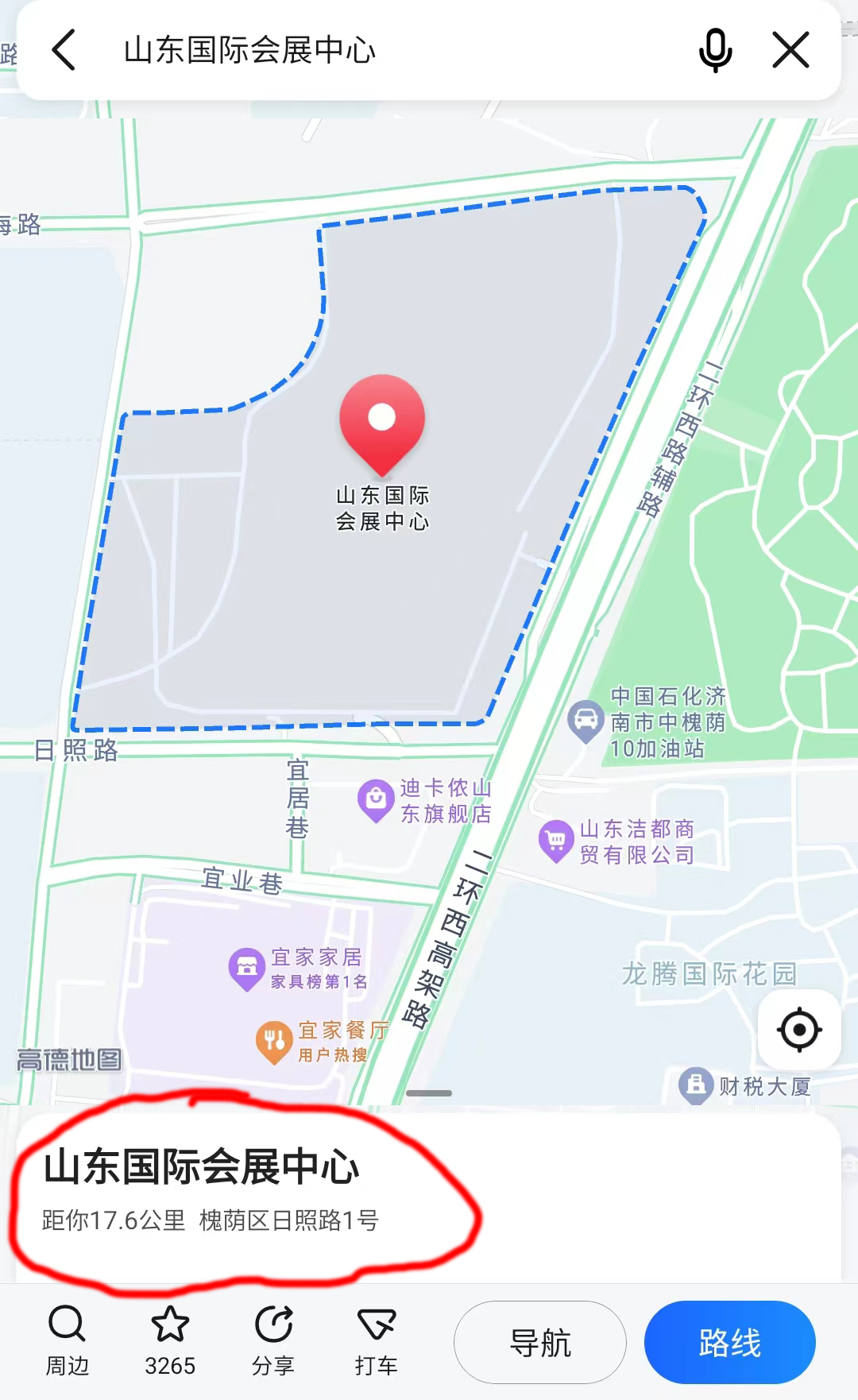Select the 宜家餐厅 restaurant marker

tap(273, 1041)
